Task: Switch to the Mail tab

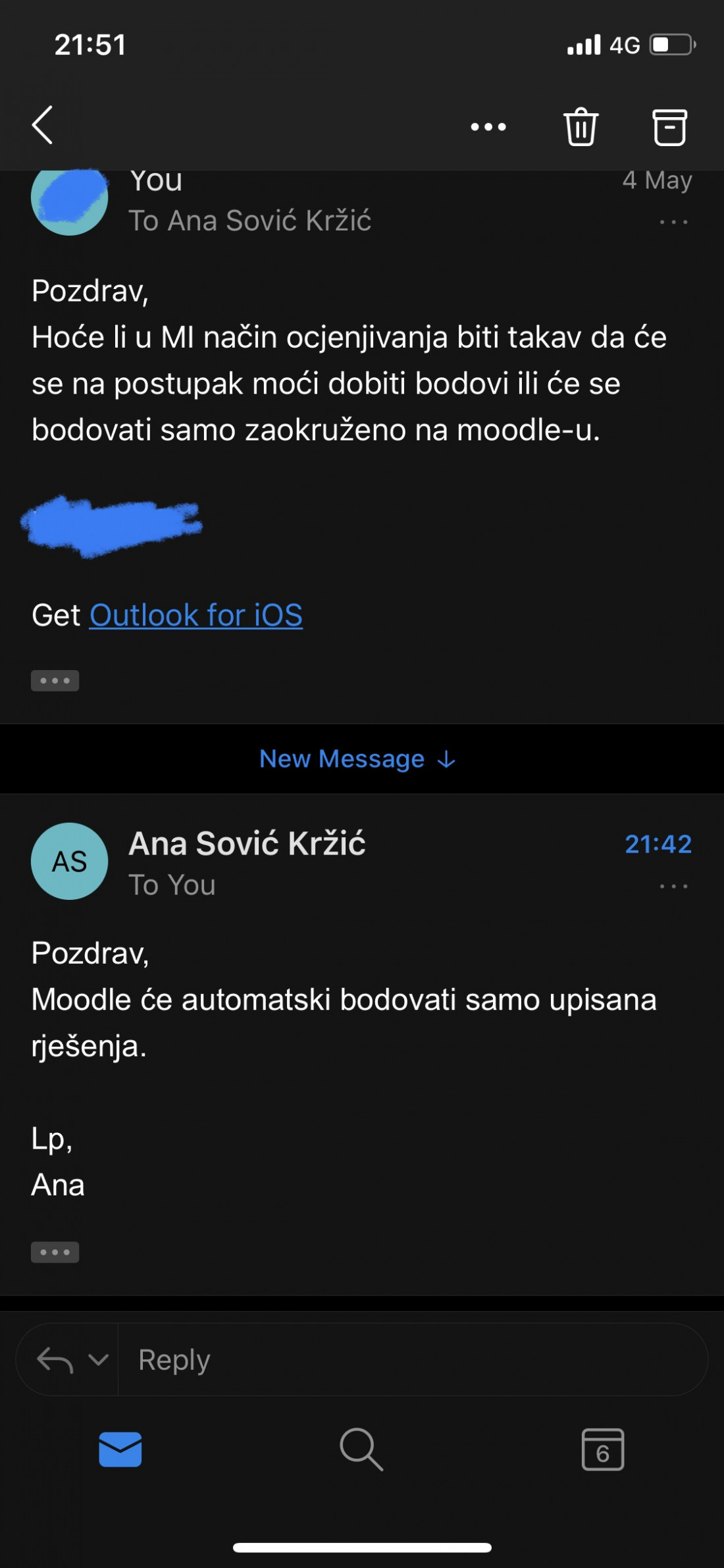Action: click(x=120, y=1449)
